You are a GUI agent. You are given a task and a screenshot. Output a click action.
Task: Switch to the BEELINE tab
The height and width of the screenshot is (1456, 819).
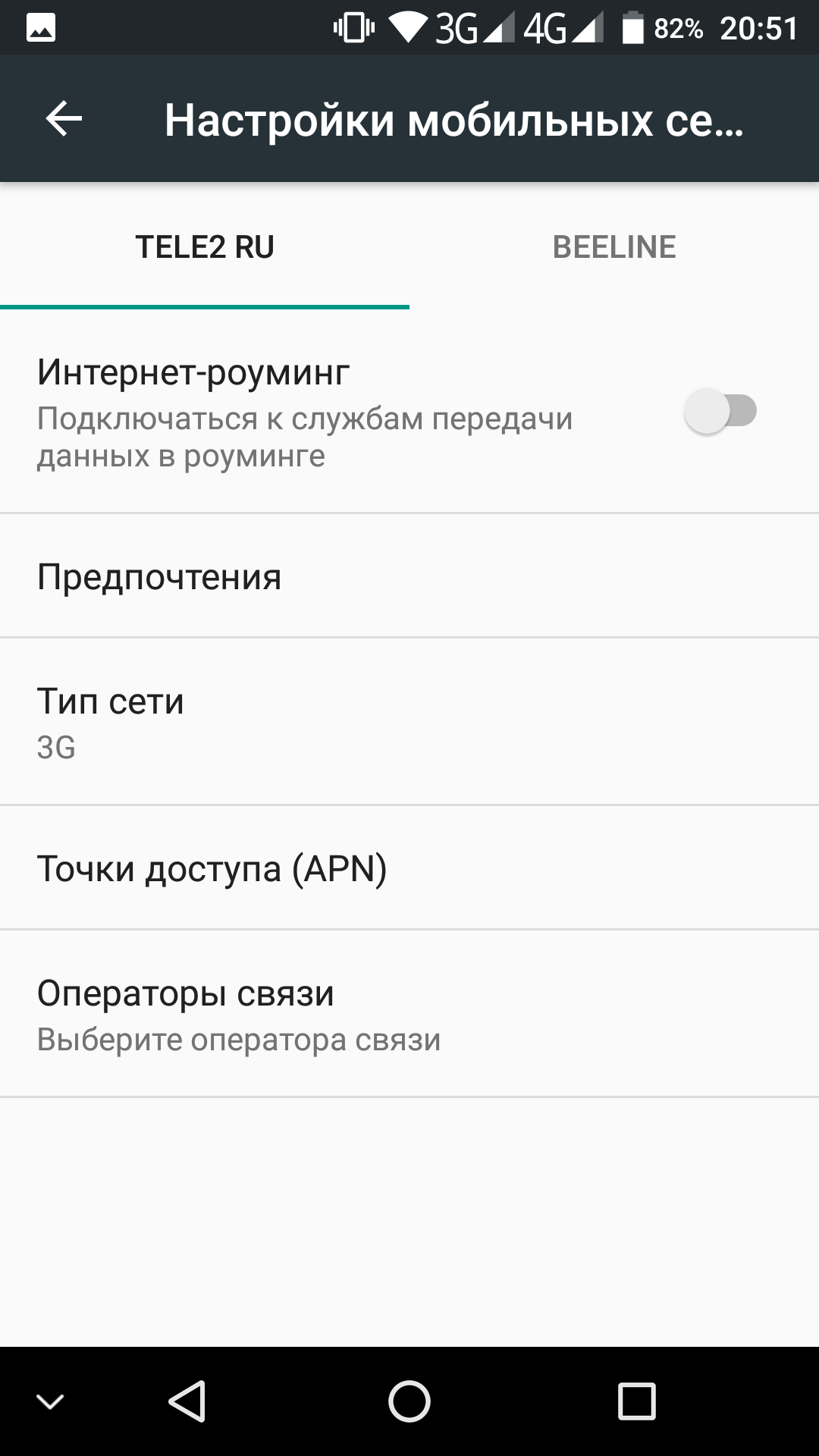pyautogui.click(x=613, y=247)
